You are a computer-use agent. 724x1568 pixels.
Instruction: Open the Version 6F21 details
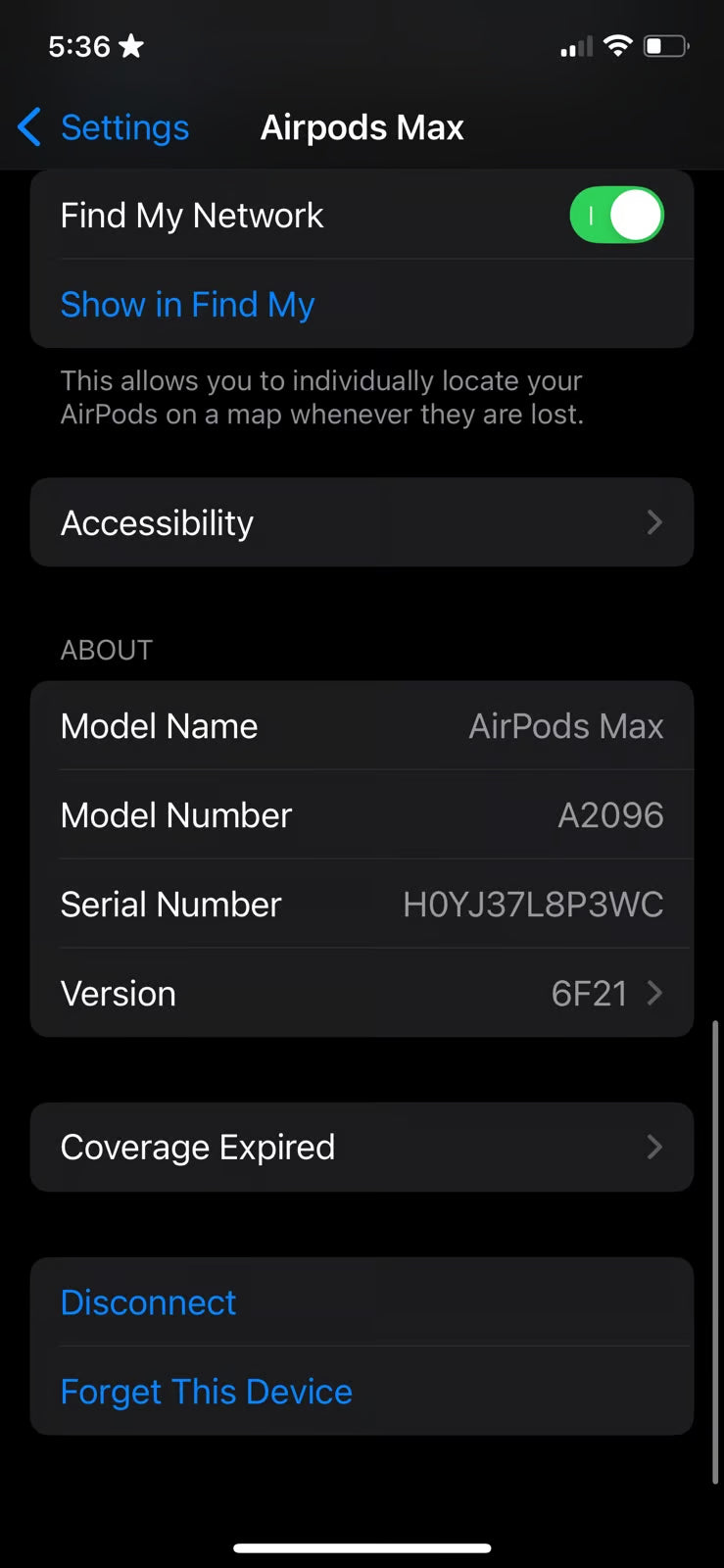coord(362,993)
